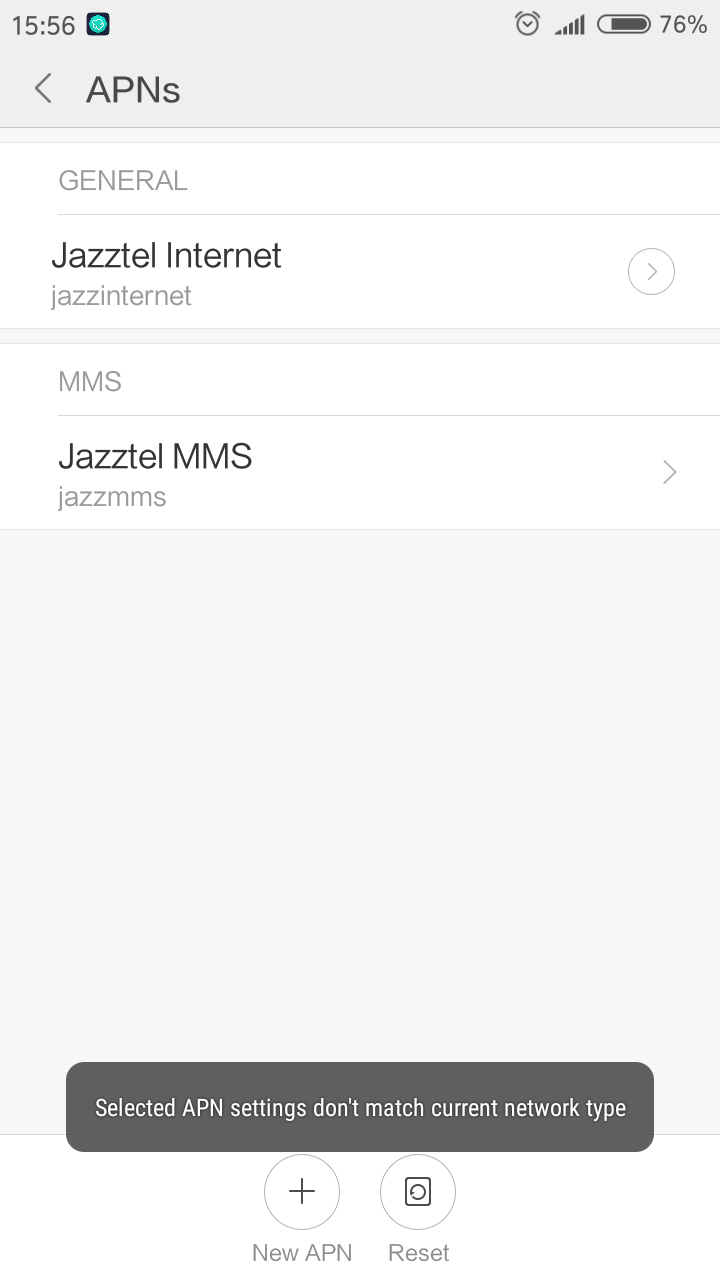Viewport: 720px width, 1280px height.
Task: Open the Jazztel MMS APN entry
Action: (360, 473)
